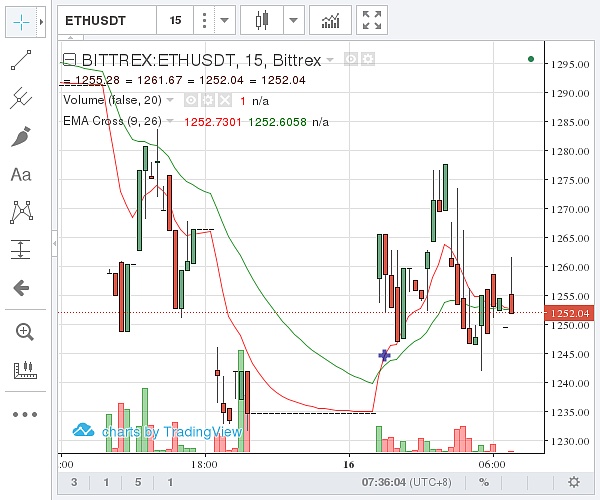Change the 15 minute interval
This screenshot has width=600, height=500.
coord(175,19)
